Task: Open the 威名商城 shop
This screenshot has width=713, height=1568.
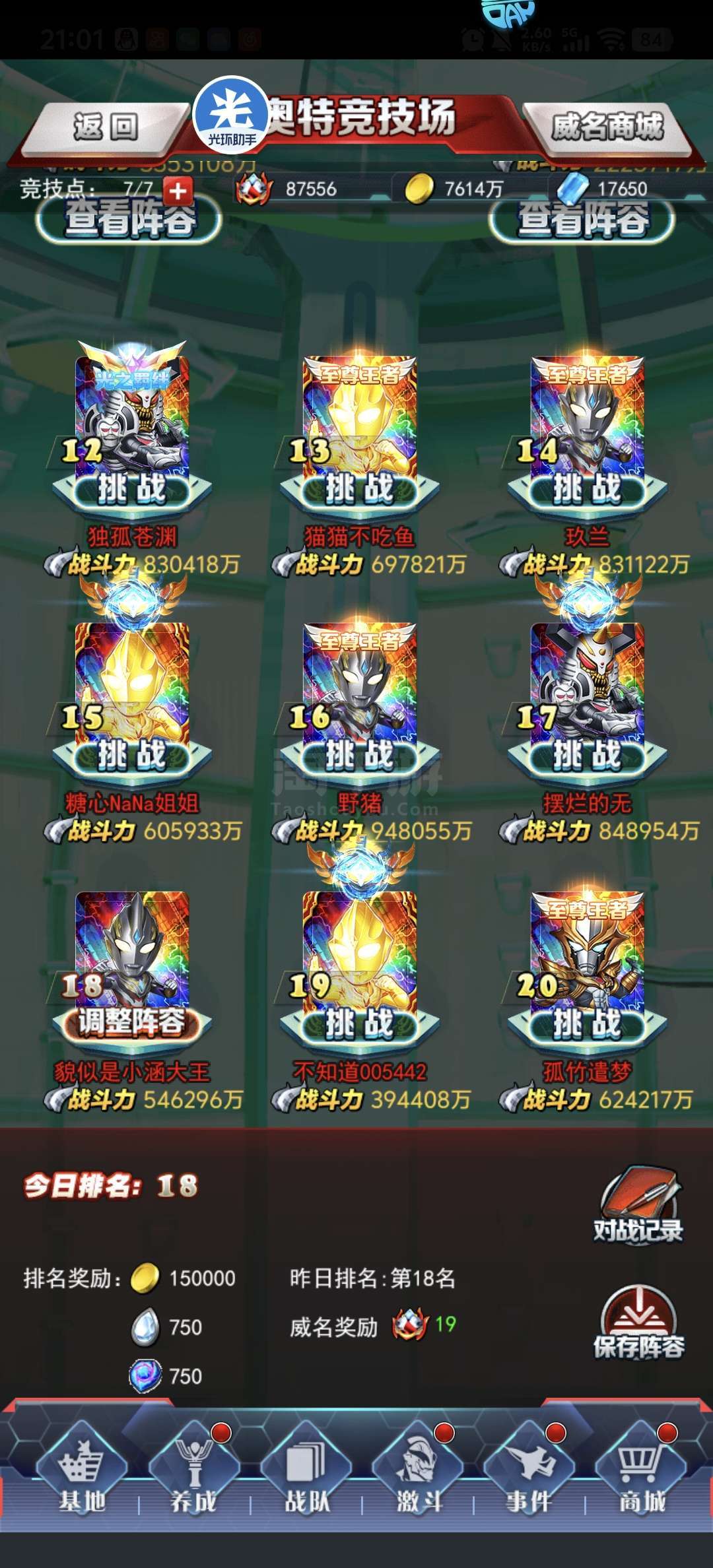Action: [607, 127]
